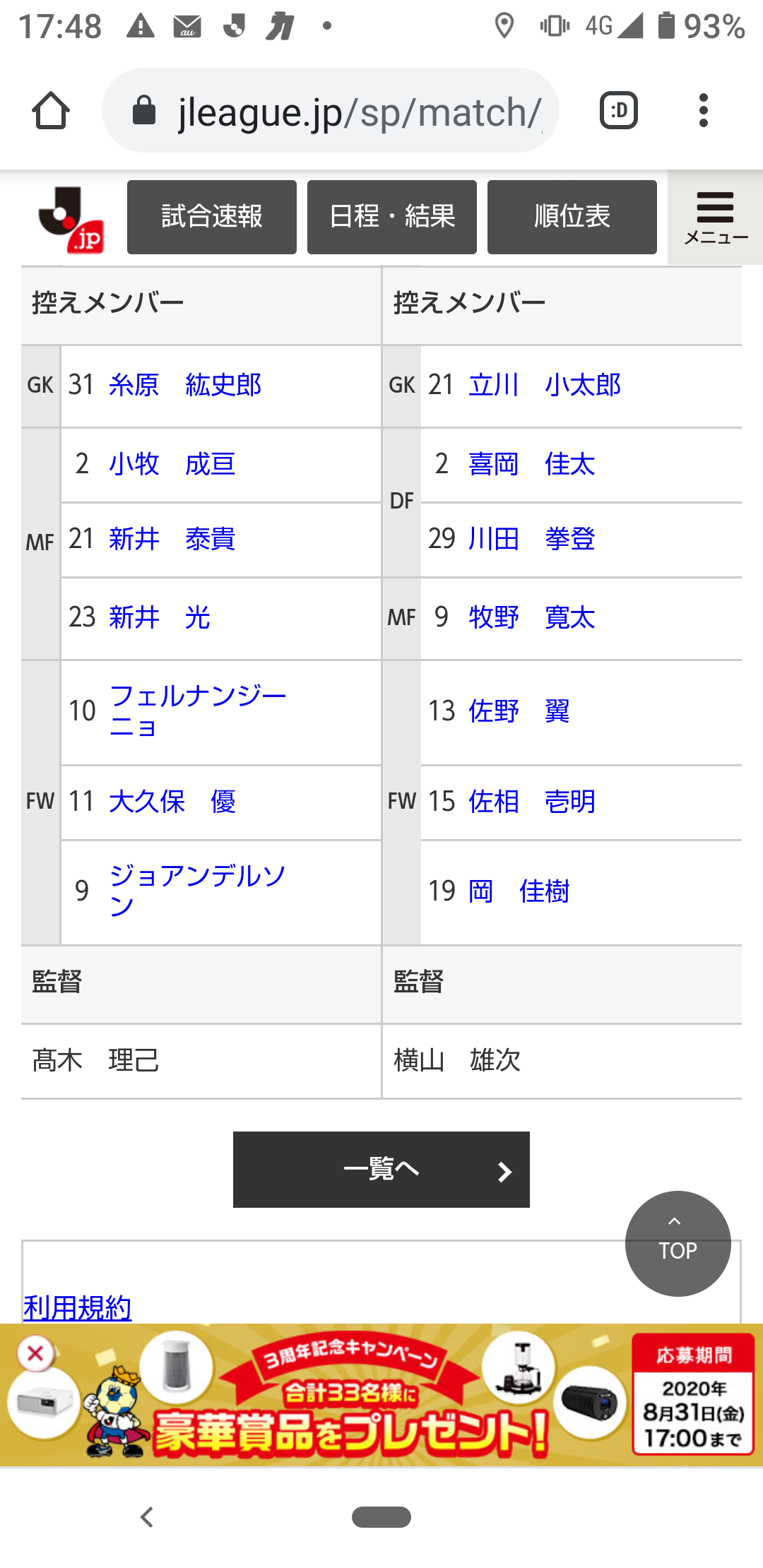View player 川田 拳登
The image size is (763, 1568).
(531, 540)
